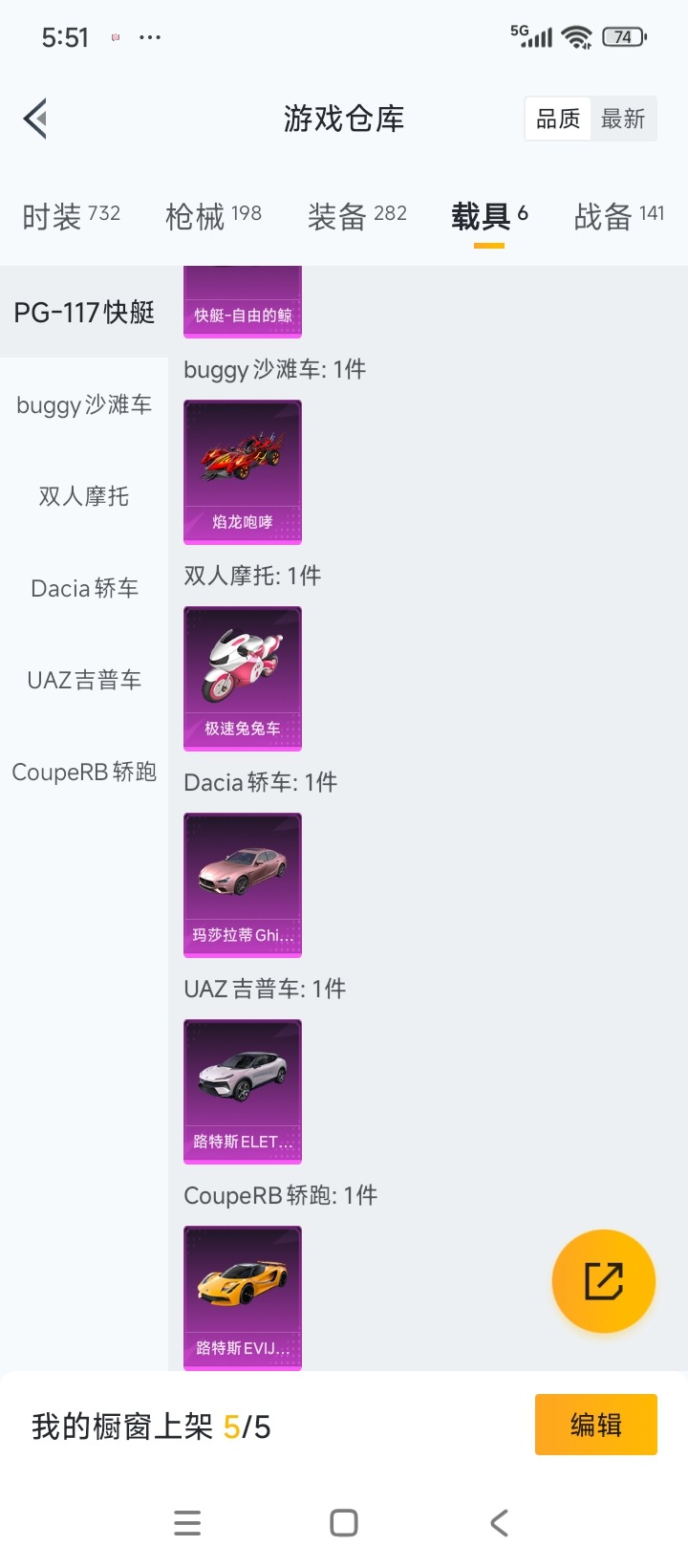Select the 极速兔兔车 motorcycle item

242,677
